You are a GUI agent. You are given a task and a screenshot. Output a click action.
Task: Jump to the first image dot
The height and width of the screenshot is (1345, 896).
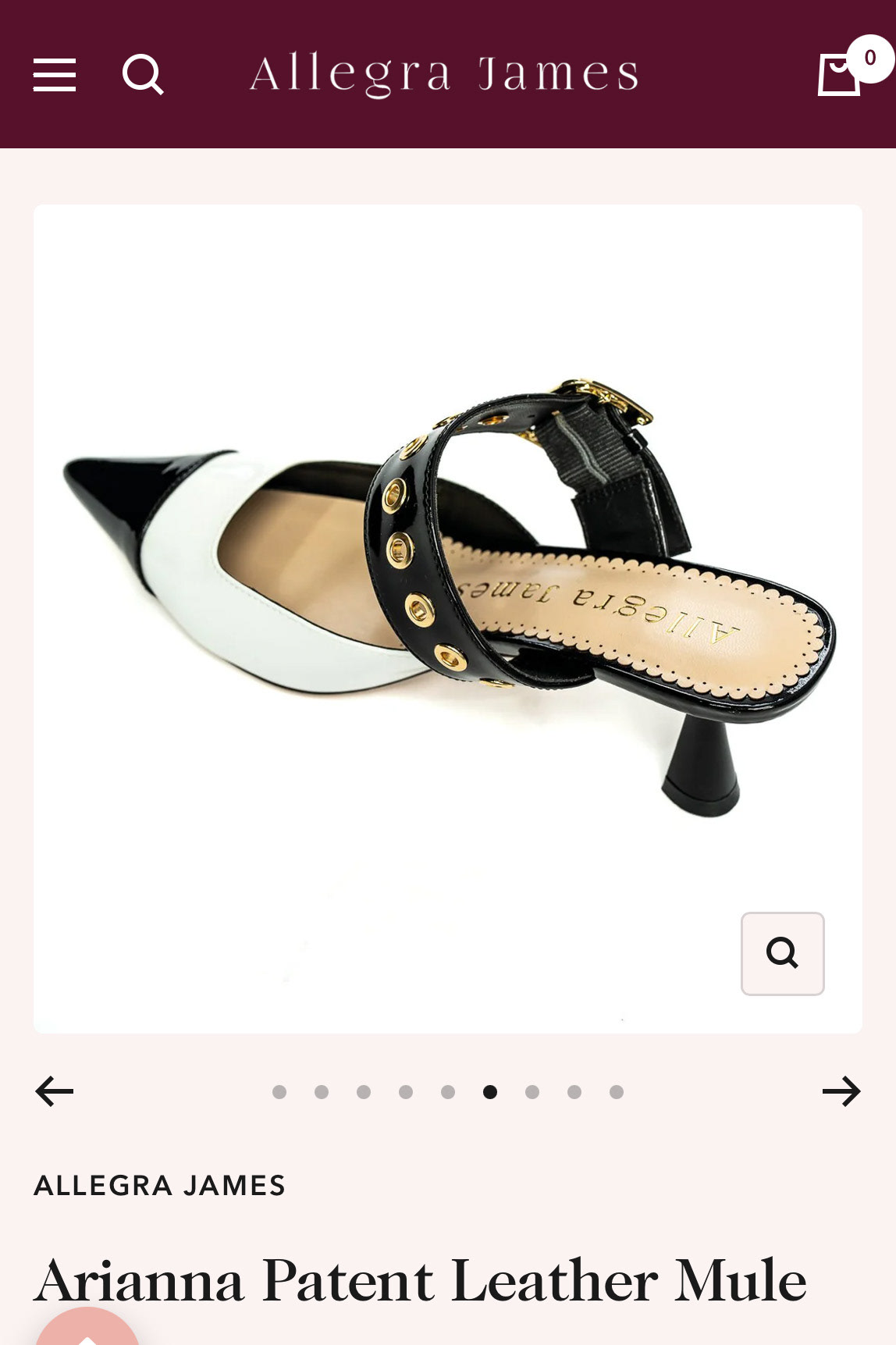[x=279, y=1092]
